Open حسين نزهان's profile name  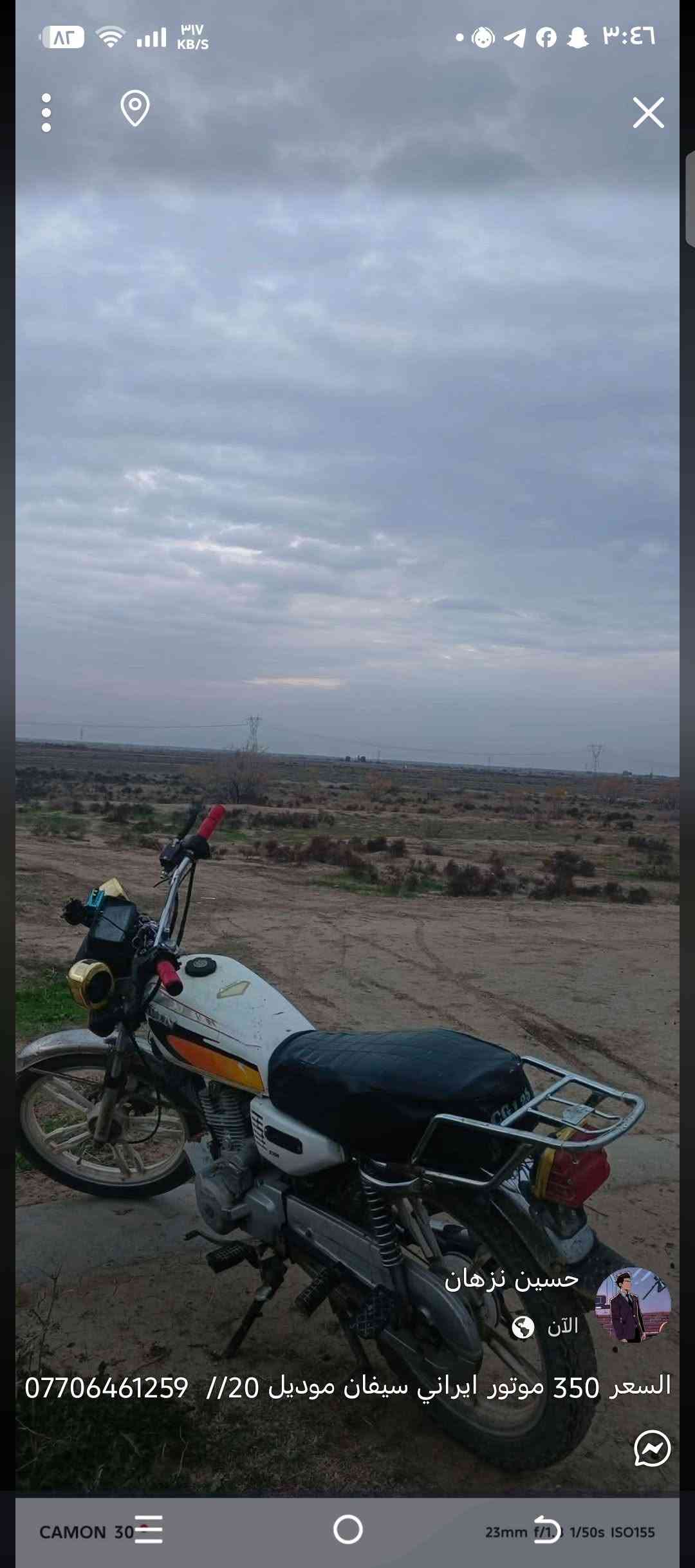click(512, 1280)
